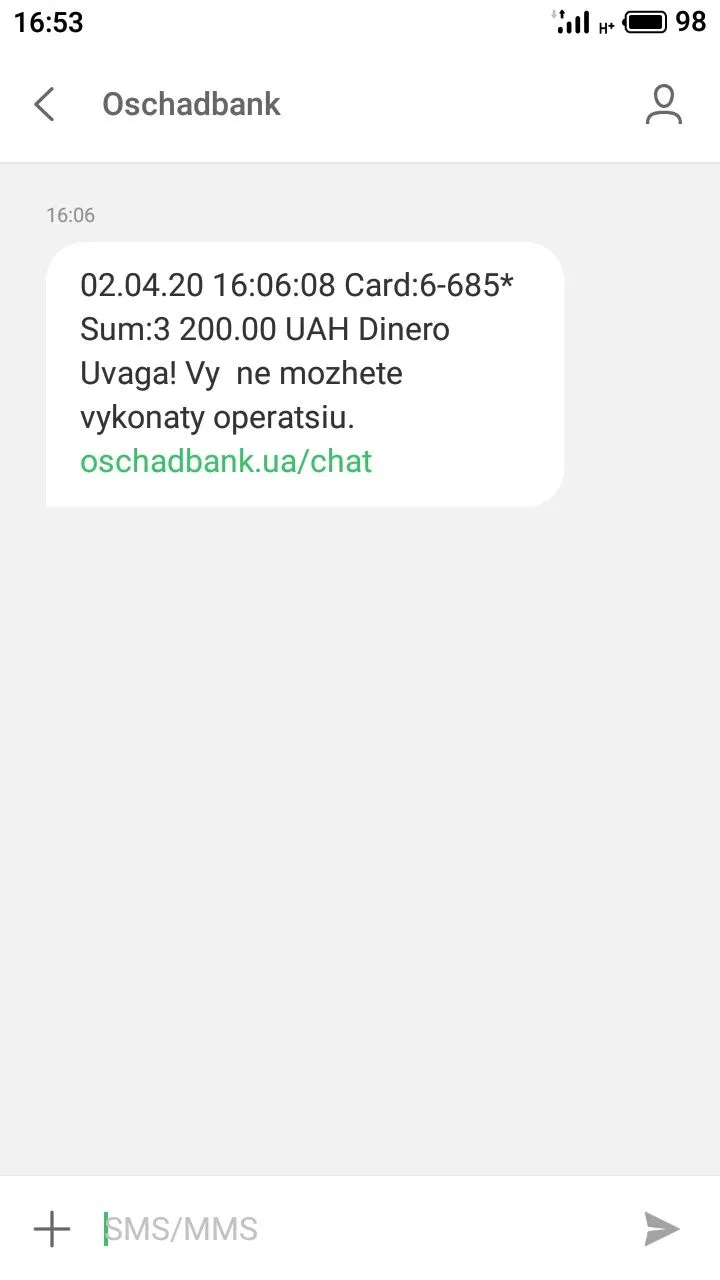Tap the plus attachment icon
Image resolution: width=720 pixels, height=1280 pixels.
click(x=52, y=1228)
